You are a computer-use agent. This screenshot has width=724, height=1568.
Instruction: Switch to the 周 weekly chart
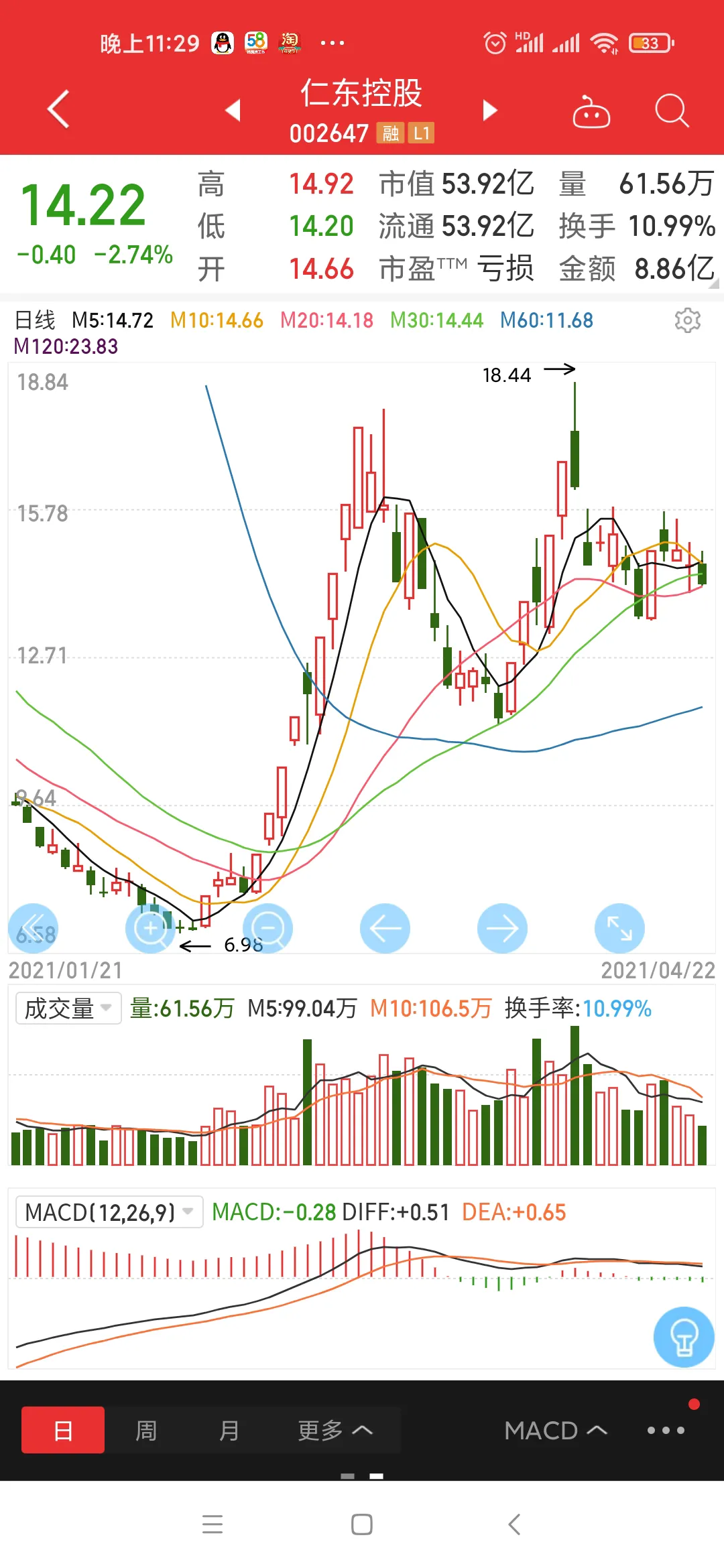pyautogui.click(x=146, y=1430)
